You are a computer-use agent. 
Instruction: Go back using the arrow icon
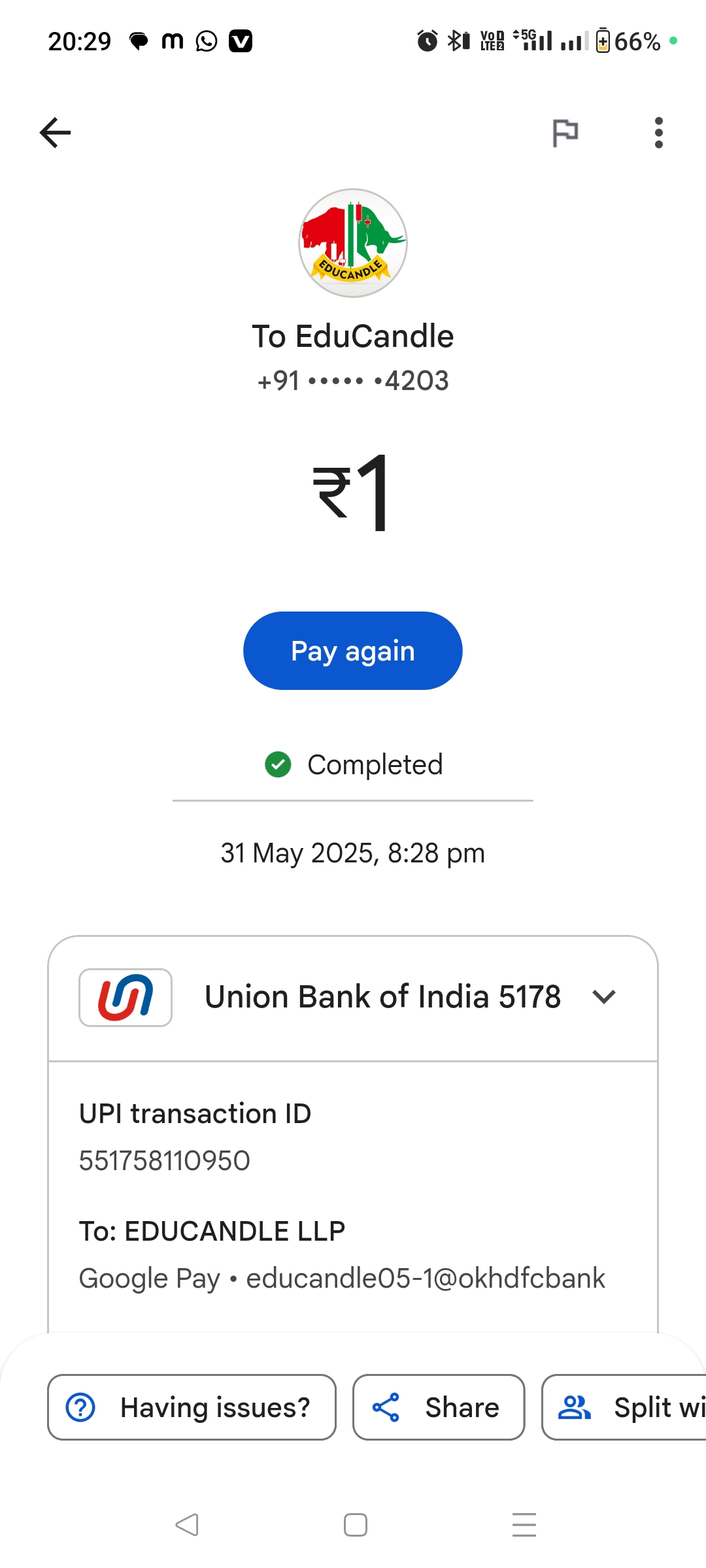coord(56,133)
